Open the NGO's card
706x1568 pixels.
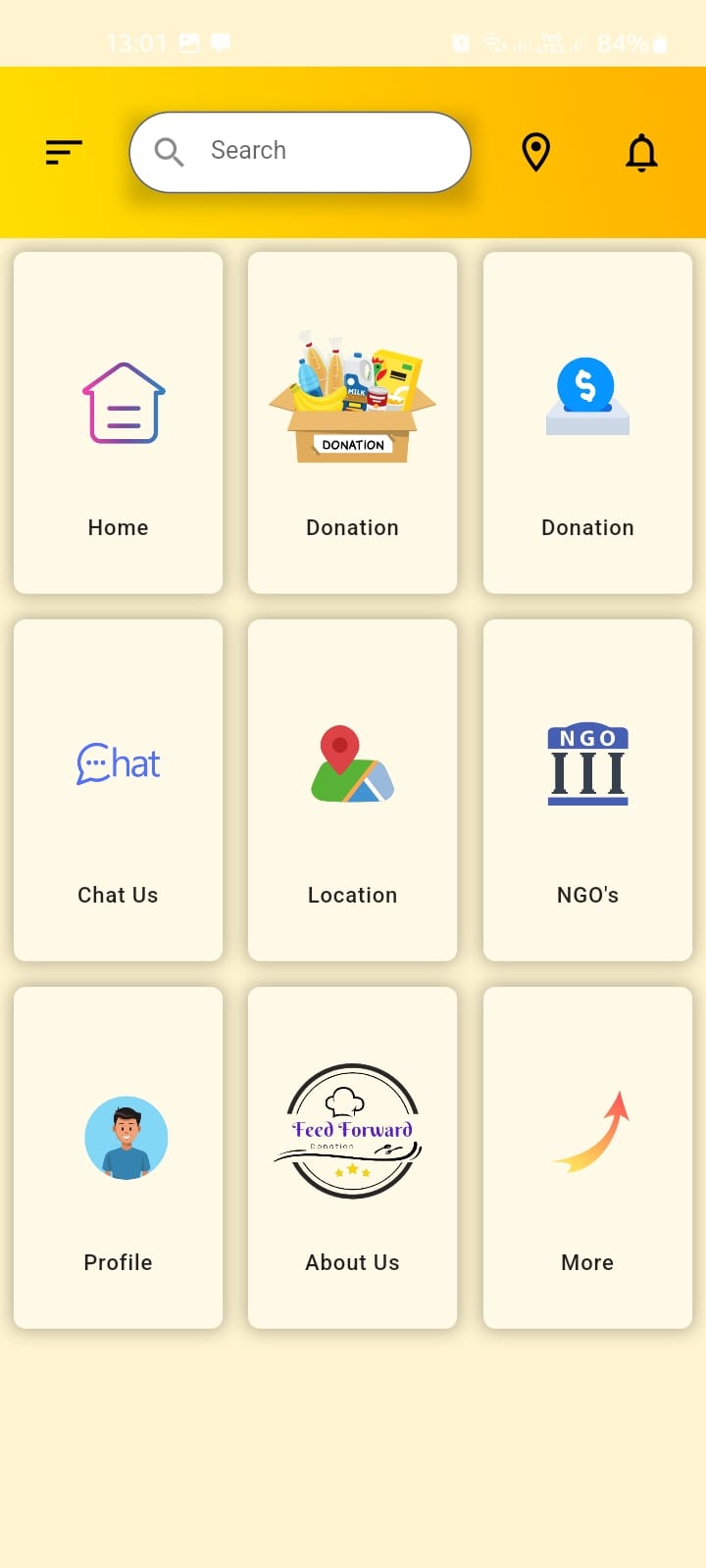click(x=587, y=790)
